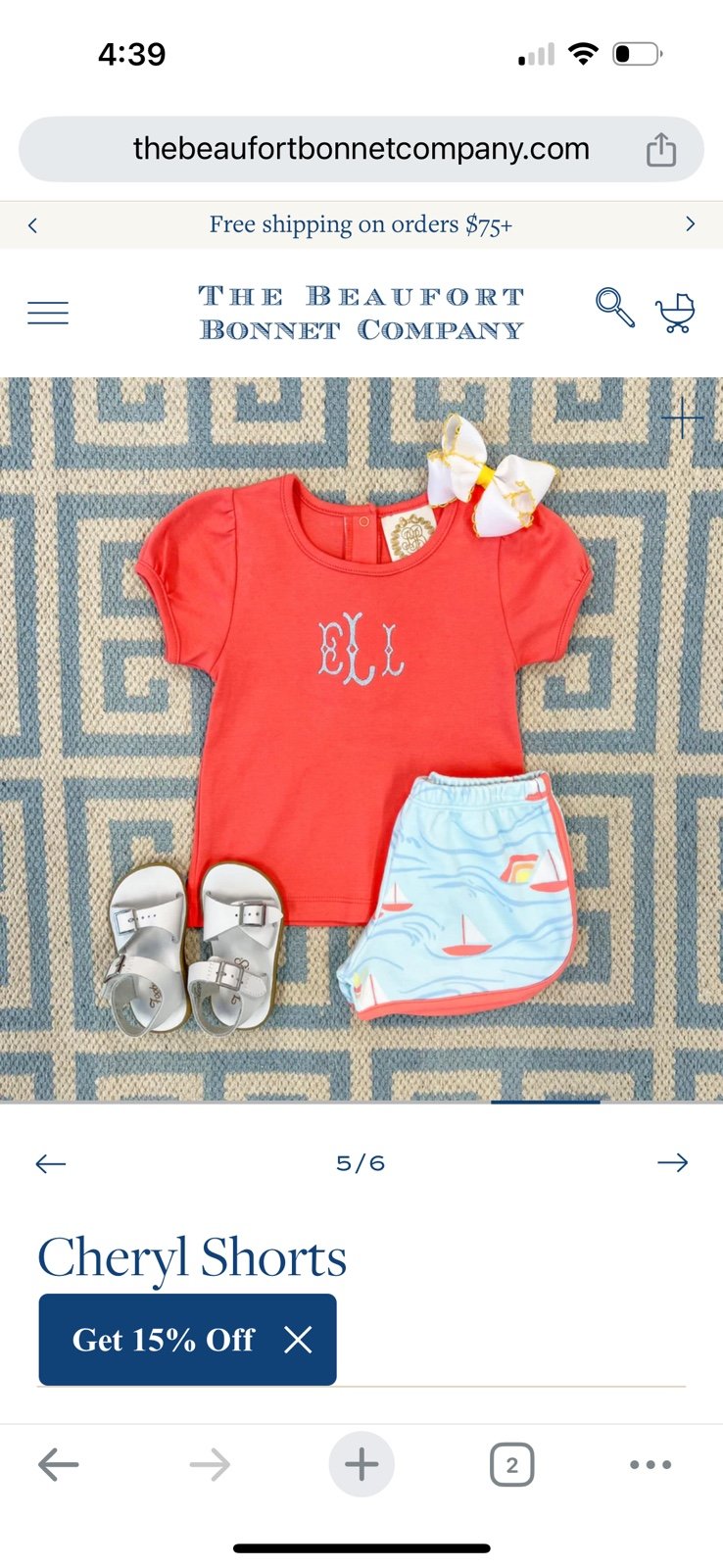The width and height of the screenshot is (723, 1568).
Task: Open the hamburger navigation menu
Action: point(48,313)
